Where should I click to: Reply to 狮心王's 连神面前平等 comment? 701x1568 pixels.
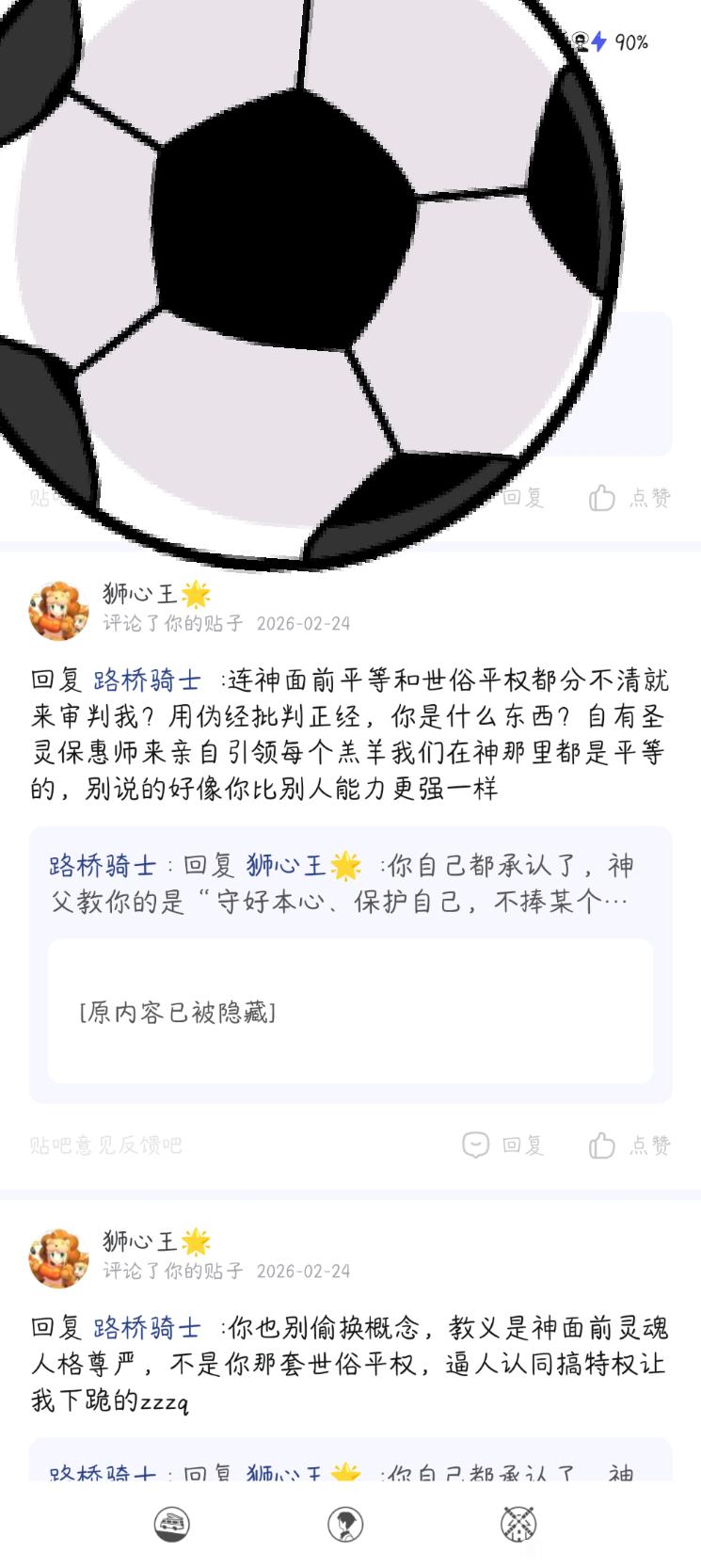(504, 1145)
